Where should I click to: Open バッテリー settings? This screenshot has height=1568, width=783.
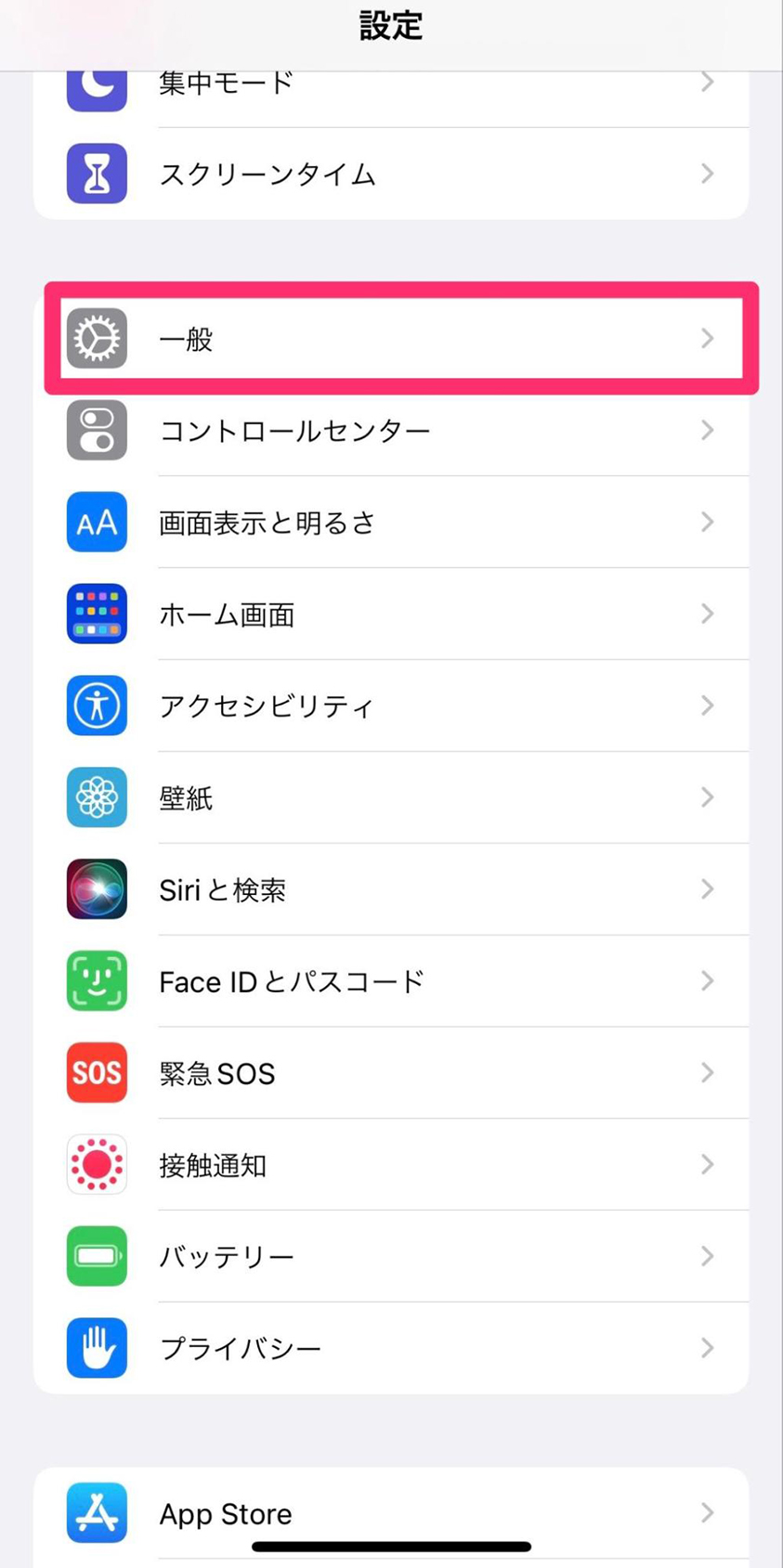click(x=391, y=1257)
